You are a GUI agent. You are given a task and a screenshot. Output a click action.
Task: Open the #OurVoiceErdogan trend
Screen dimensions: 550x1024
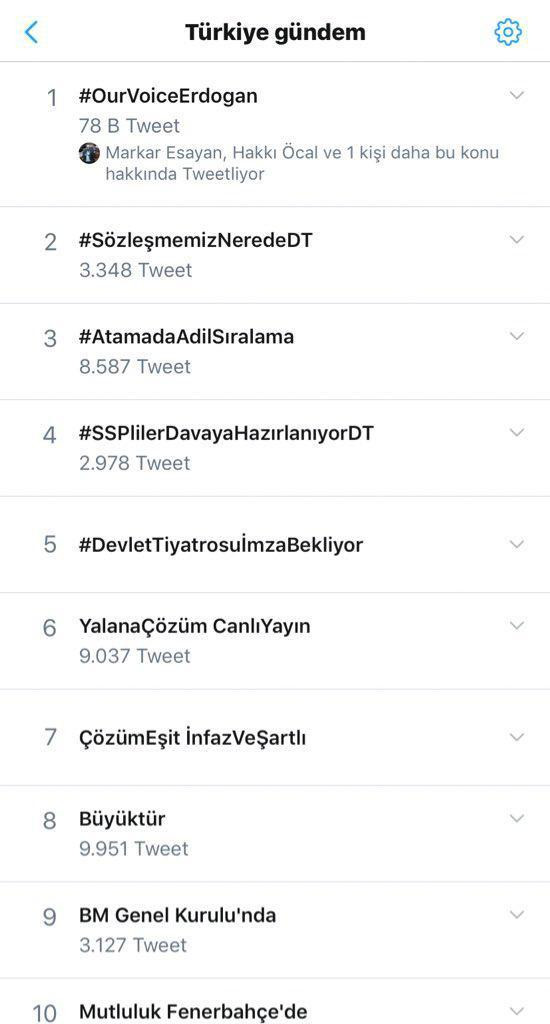tap(275, 135)
